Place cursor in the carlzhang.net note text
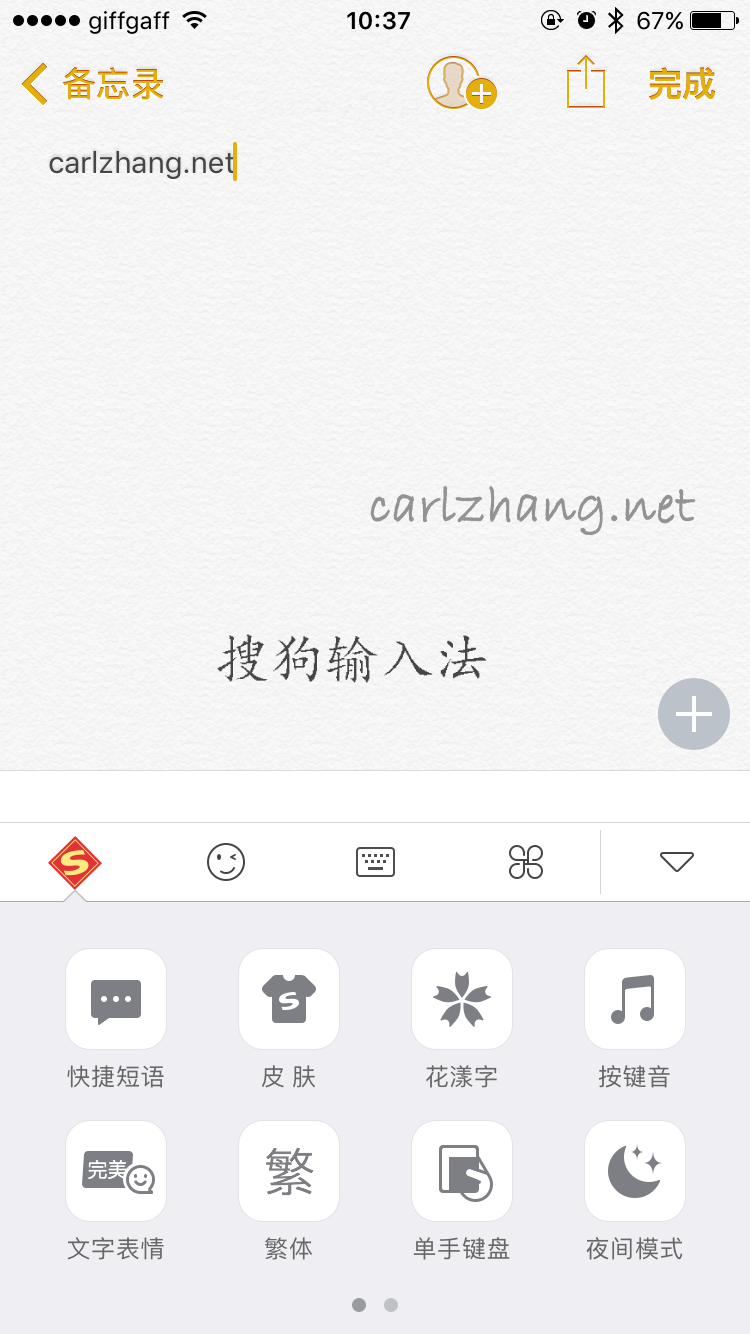The image size is (750, 1334). [140, 162]
